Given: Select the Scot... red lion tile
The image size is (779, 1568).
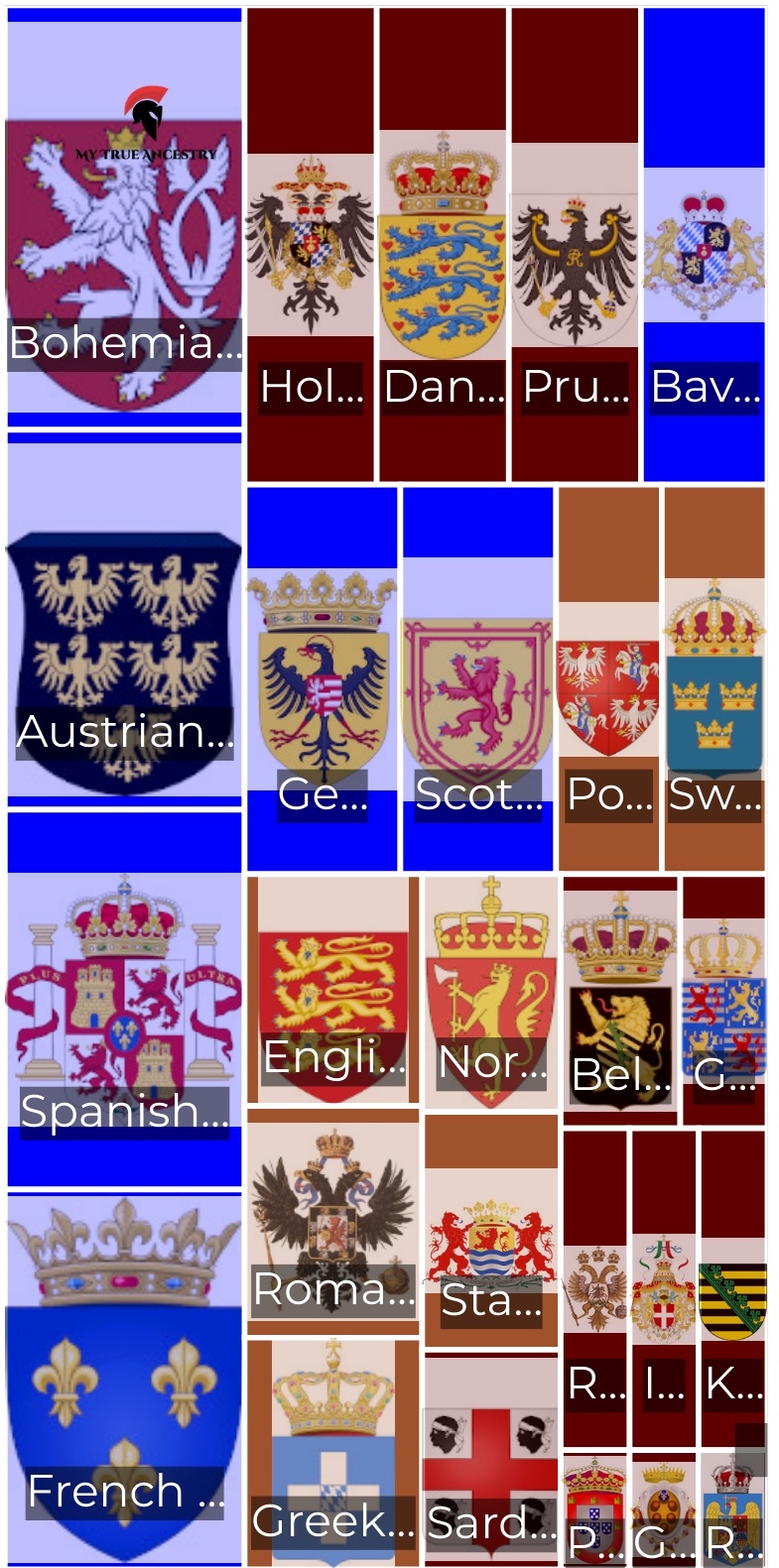Looking at the screenshot, I should click(477, 679).
